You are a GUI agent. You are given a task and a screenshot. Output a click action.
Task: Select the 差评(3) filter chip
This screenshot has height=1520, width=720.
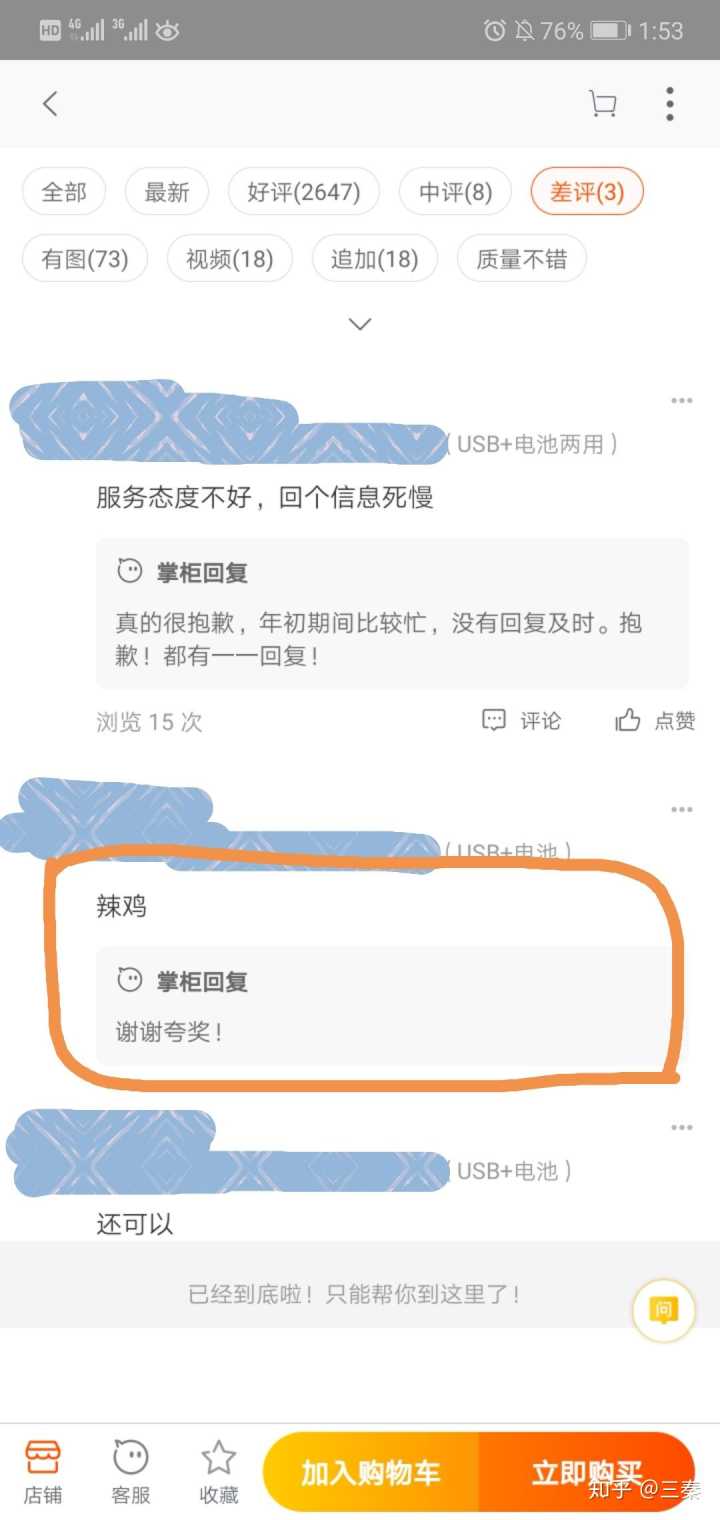point(586,192)
